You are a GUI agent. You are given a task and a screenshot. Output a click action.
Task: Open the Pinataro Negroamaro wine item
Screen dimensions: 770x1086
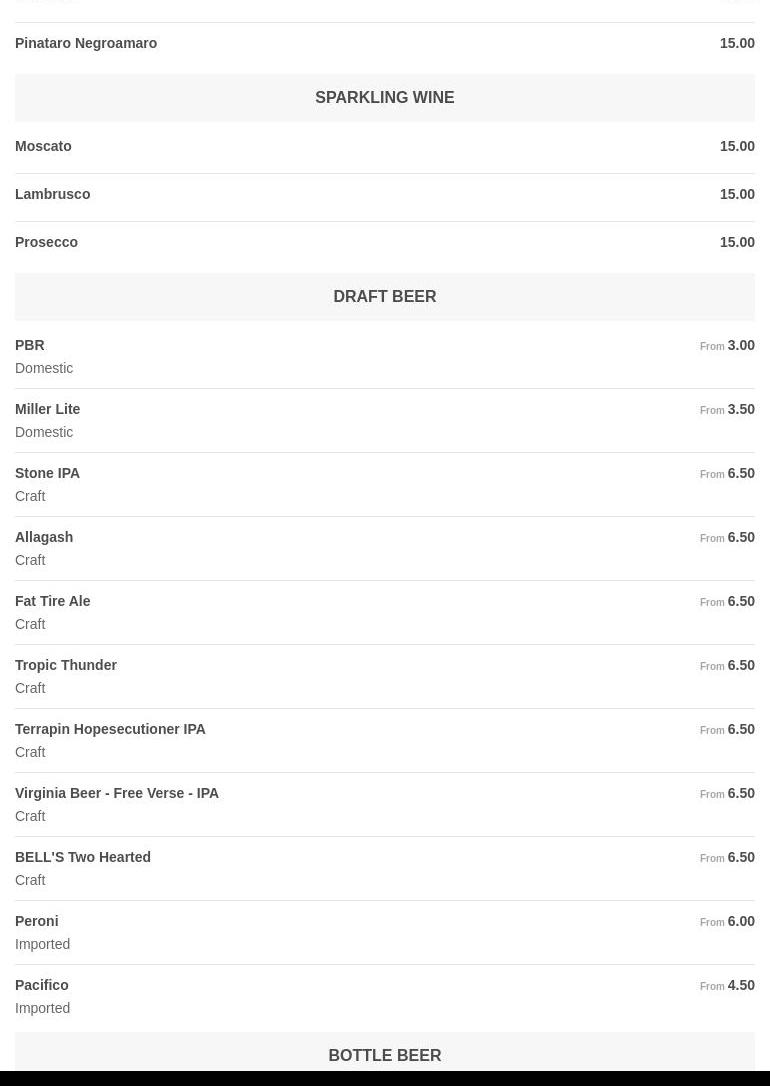pyautogui.click(x=86, y=43)
